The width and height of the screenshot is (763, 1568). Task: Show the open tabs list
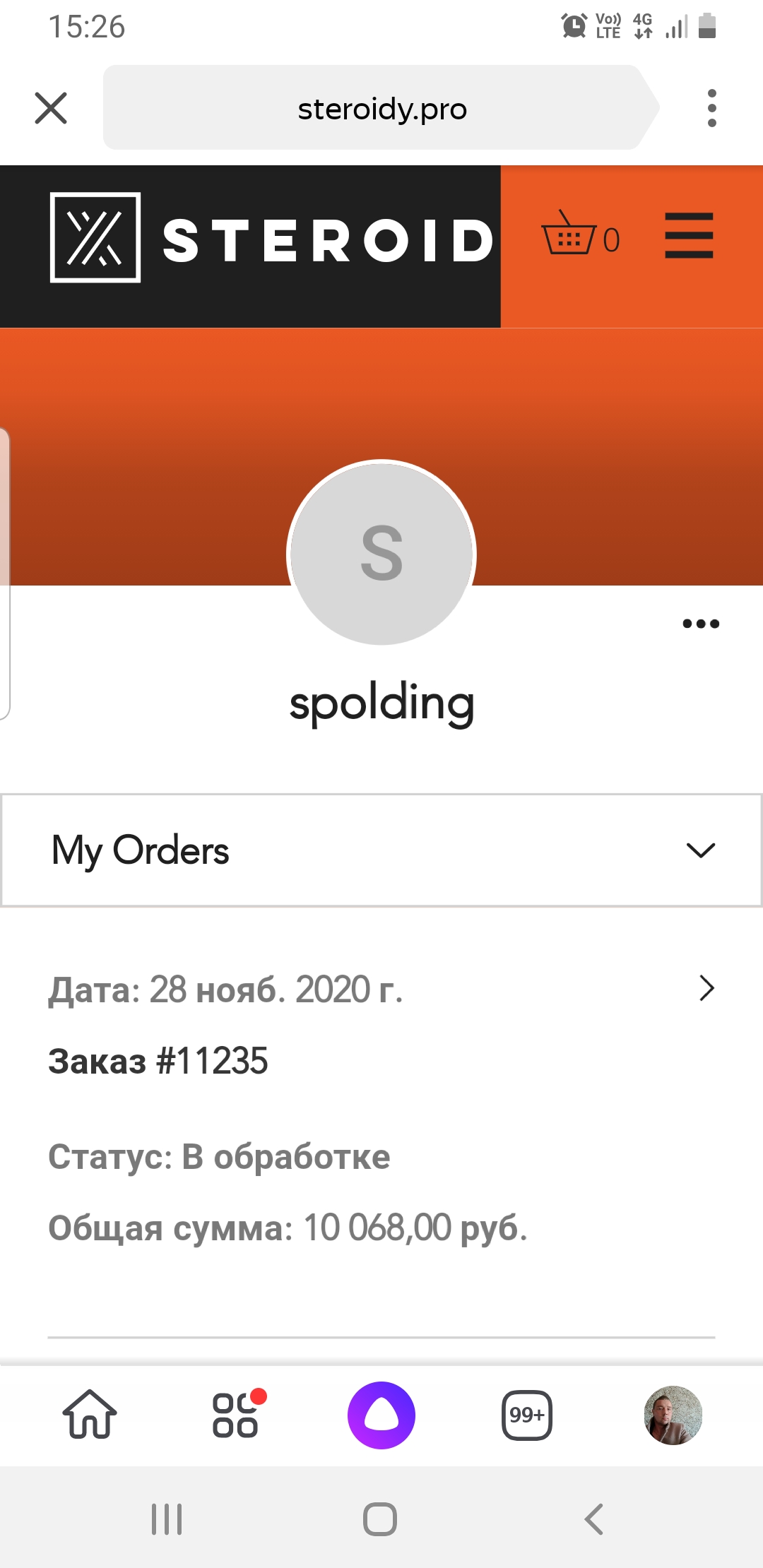point(526,1415)
